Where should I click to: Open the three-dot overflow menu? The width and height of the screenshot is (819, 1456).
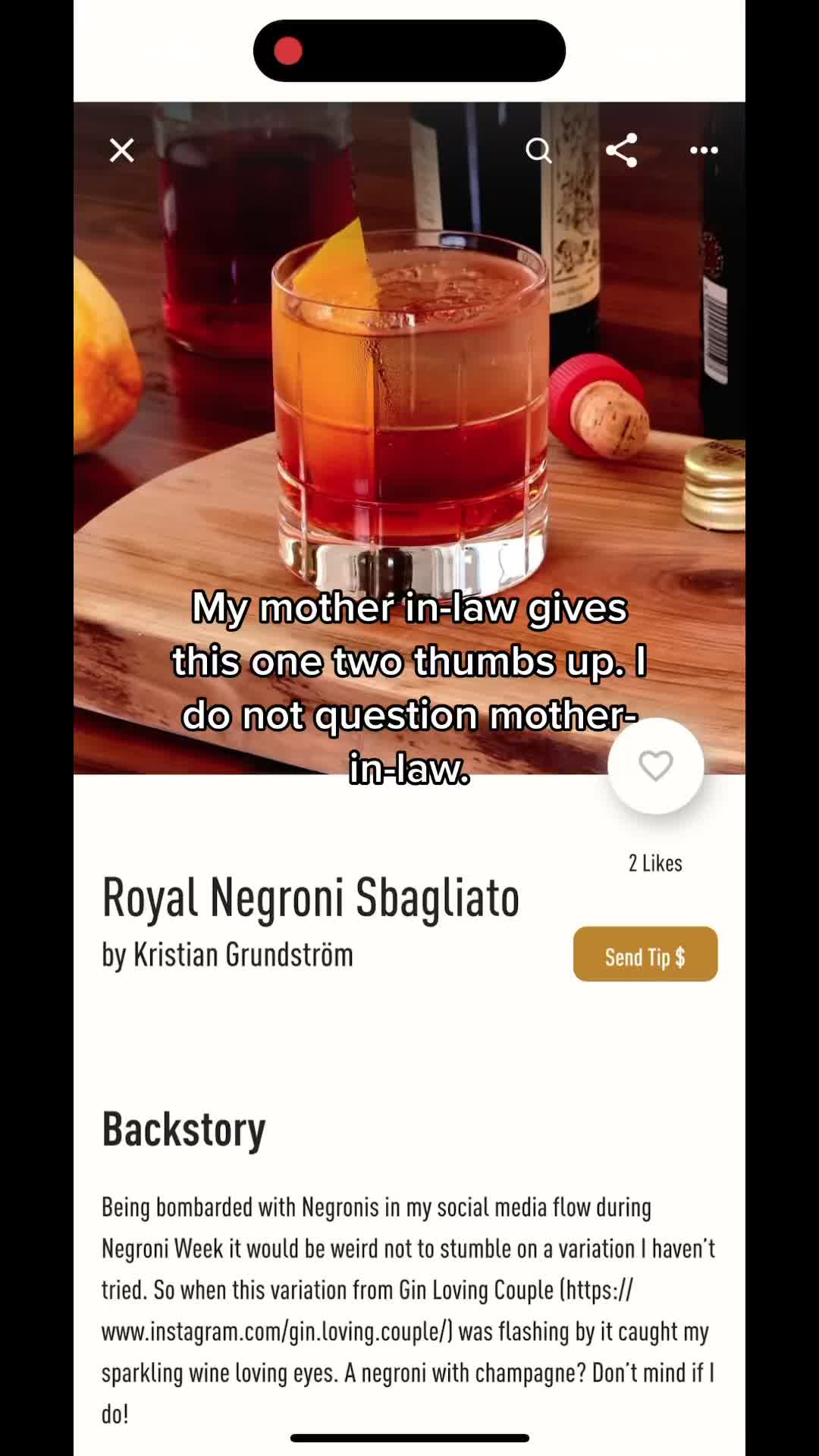point(704,150)
